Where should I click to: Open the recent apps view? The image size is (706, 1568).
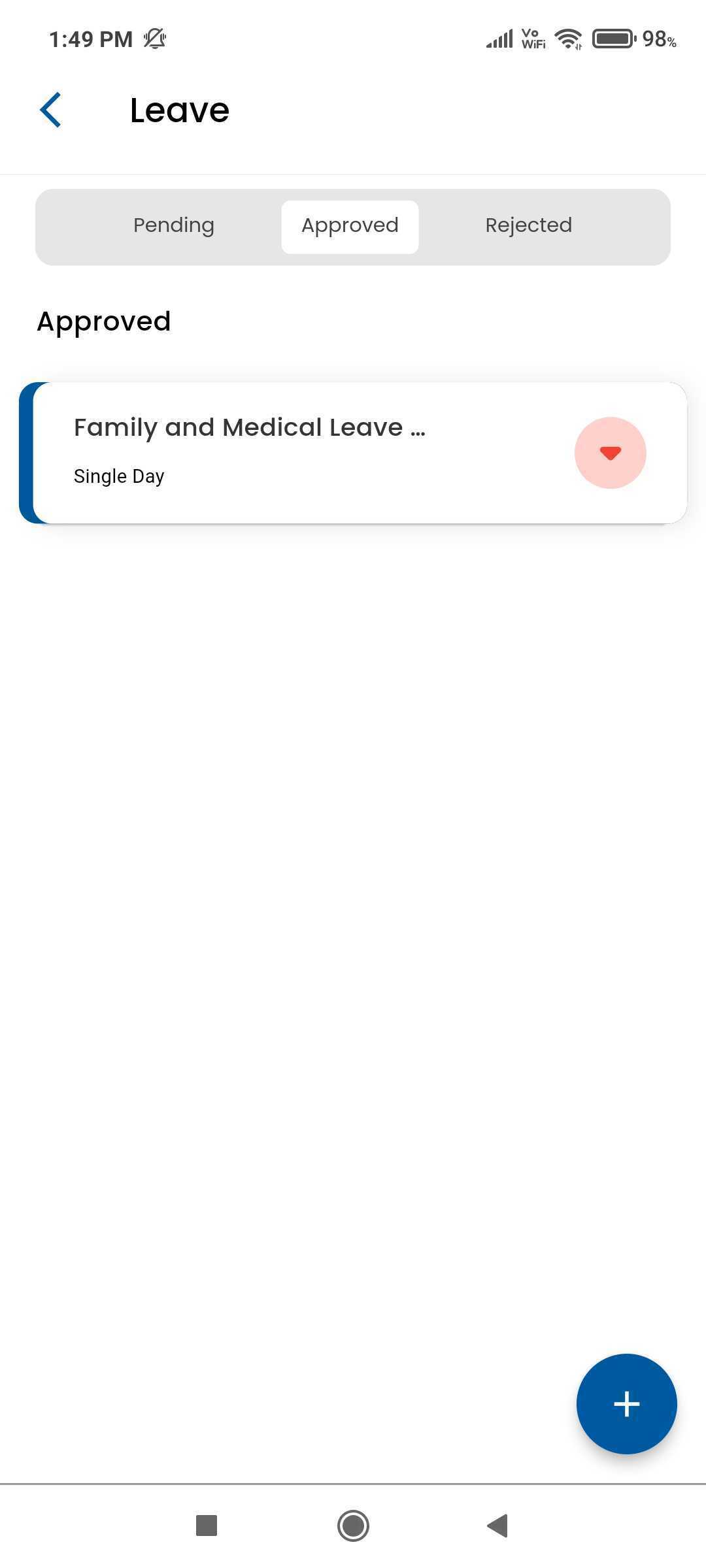[207, 1526]
